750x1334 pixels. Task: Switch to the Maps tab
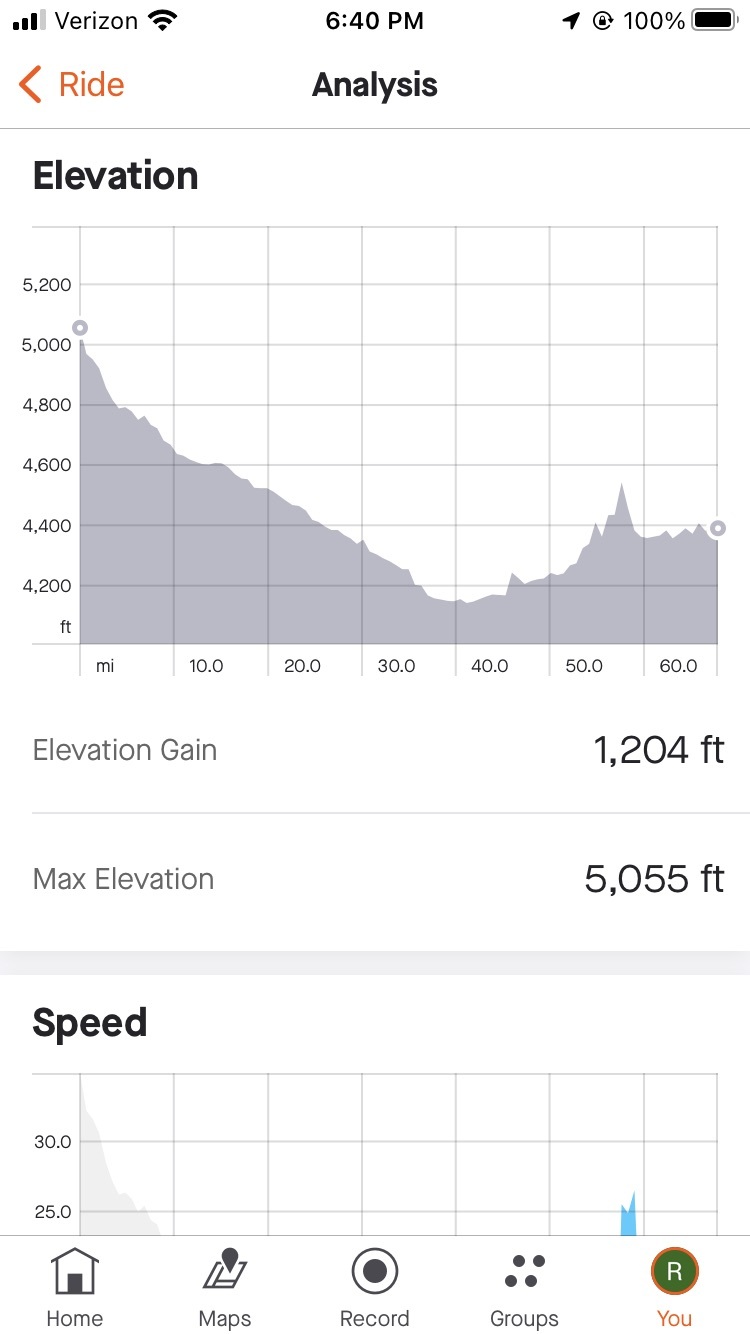tap(225, 1287)
